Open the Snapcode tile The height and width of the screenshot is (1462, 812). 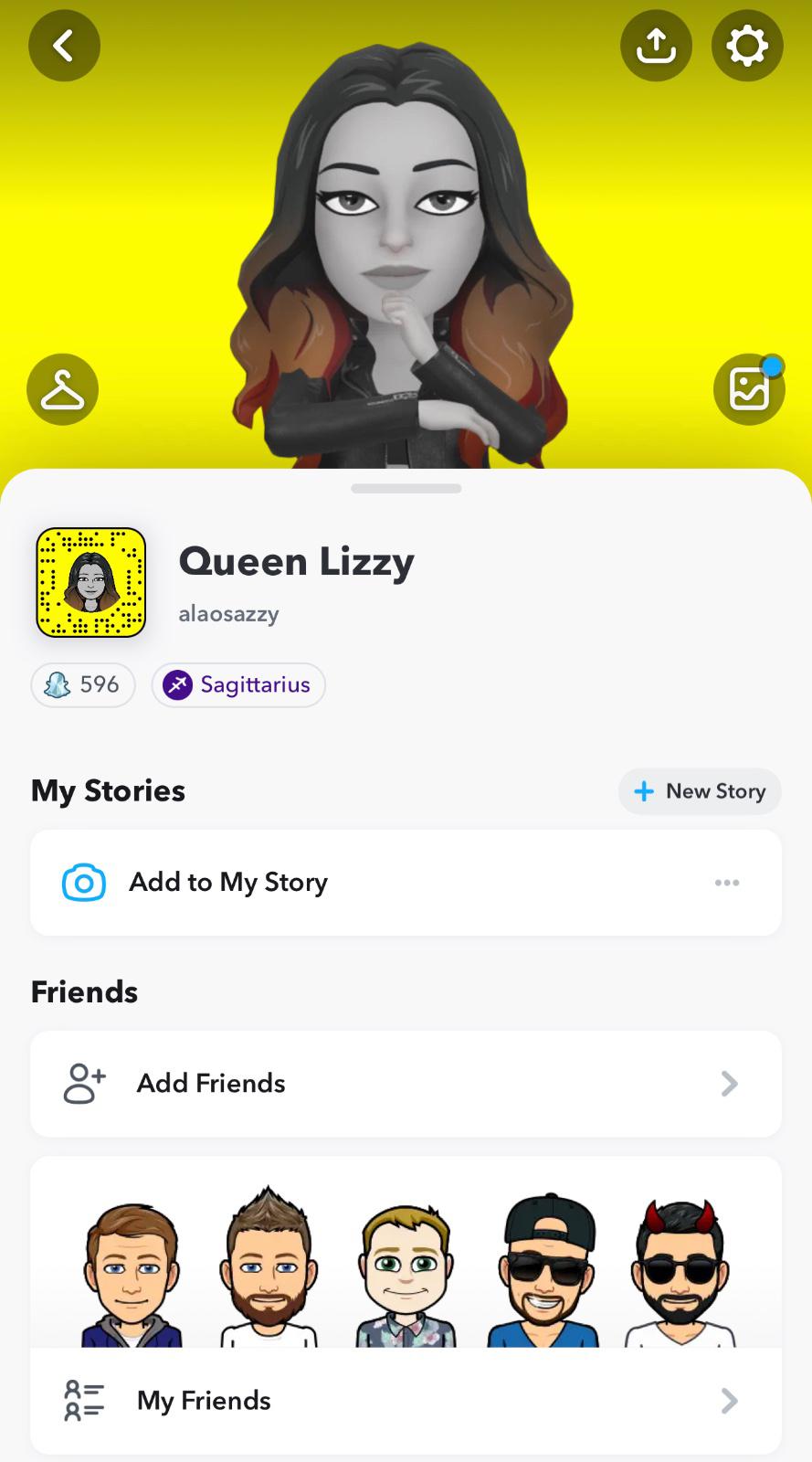coord(91,582)
